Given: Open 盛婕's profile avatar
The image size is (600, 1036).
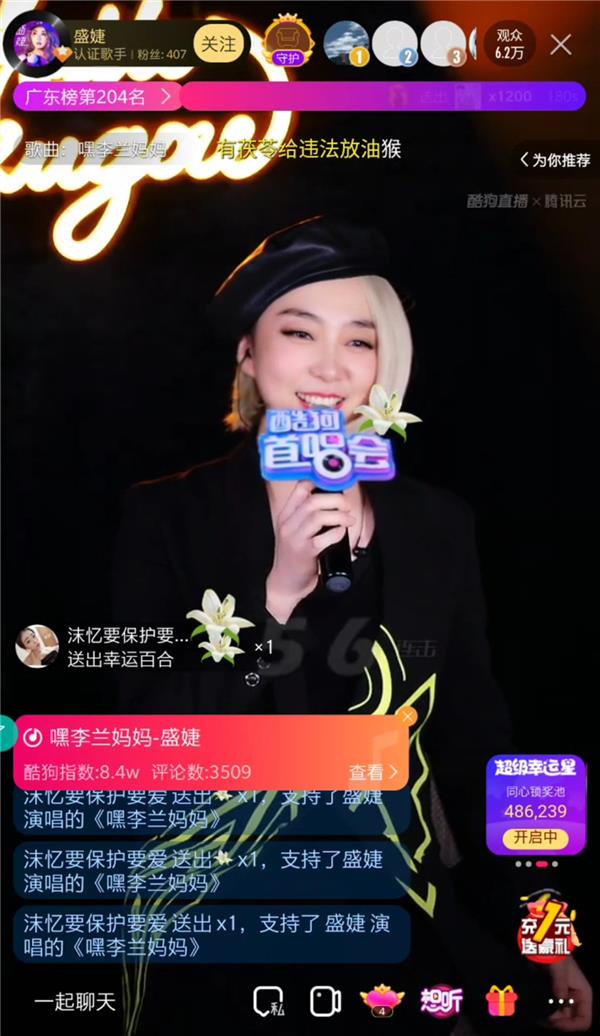Looking at the screenshot, I should 35,42.
